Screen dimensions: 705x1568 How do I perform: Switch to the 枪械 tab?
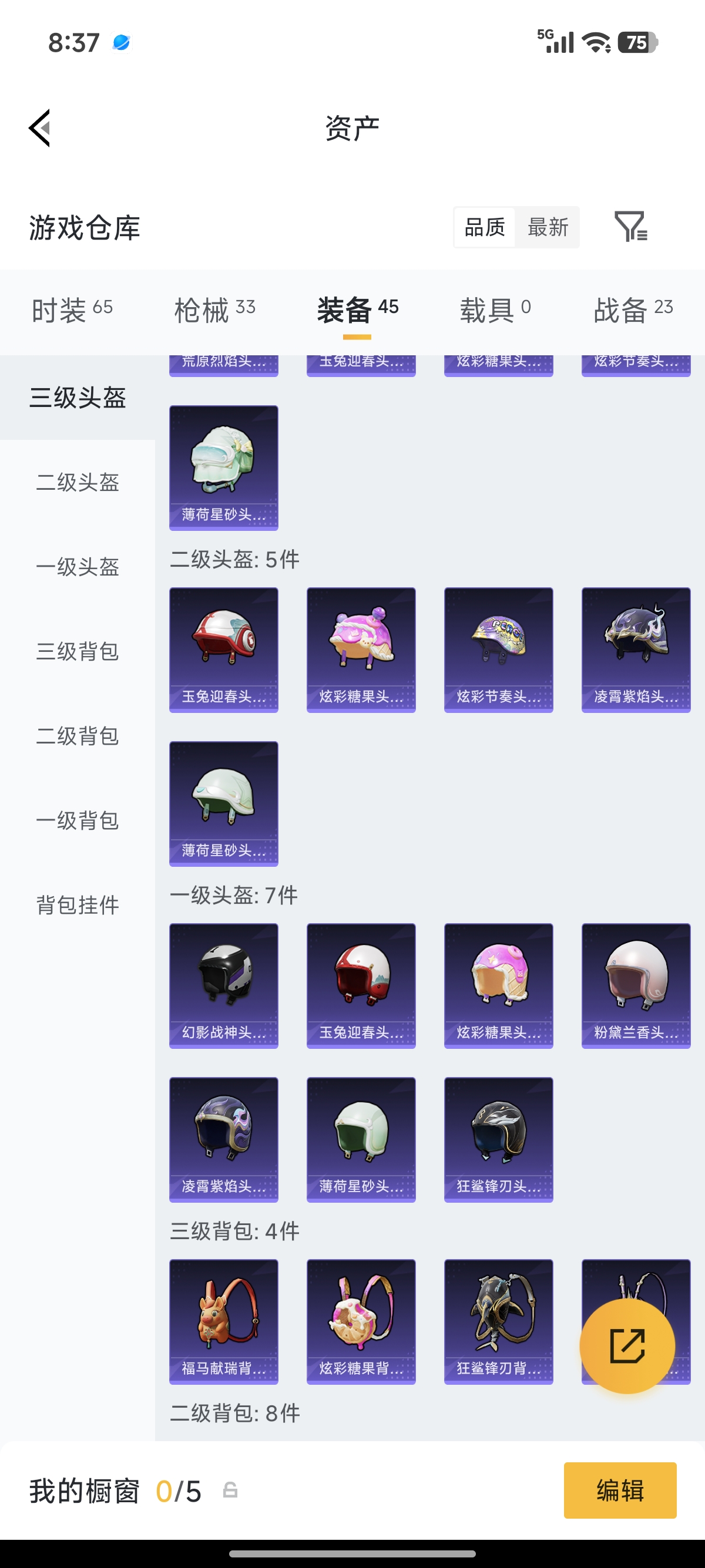coord(214,310)
